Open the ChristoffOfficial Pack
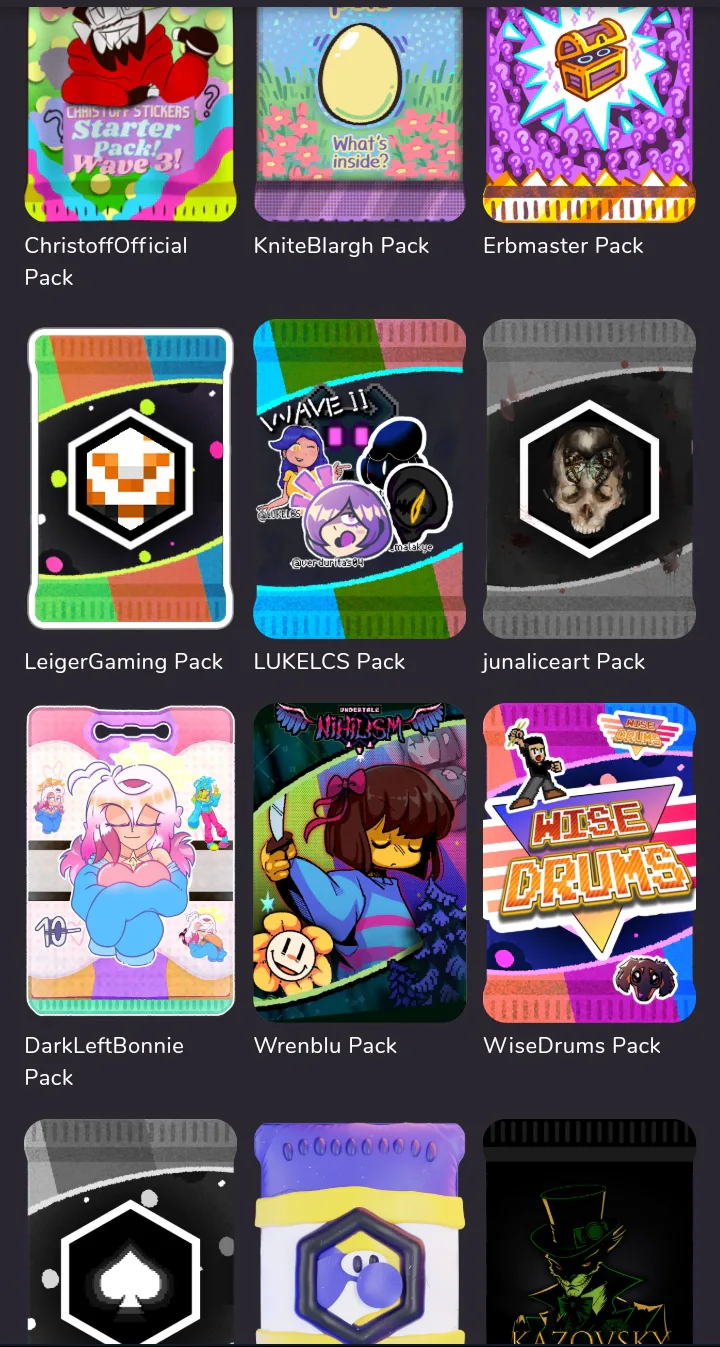The image size is (720, 1347). (x=130, y=113)
